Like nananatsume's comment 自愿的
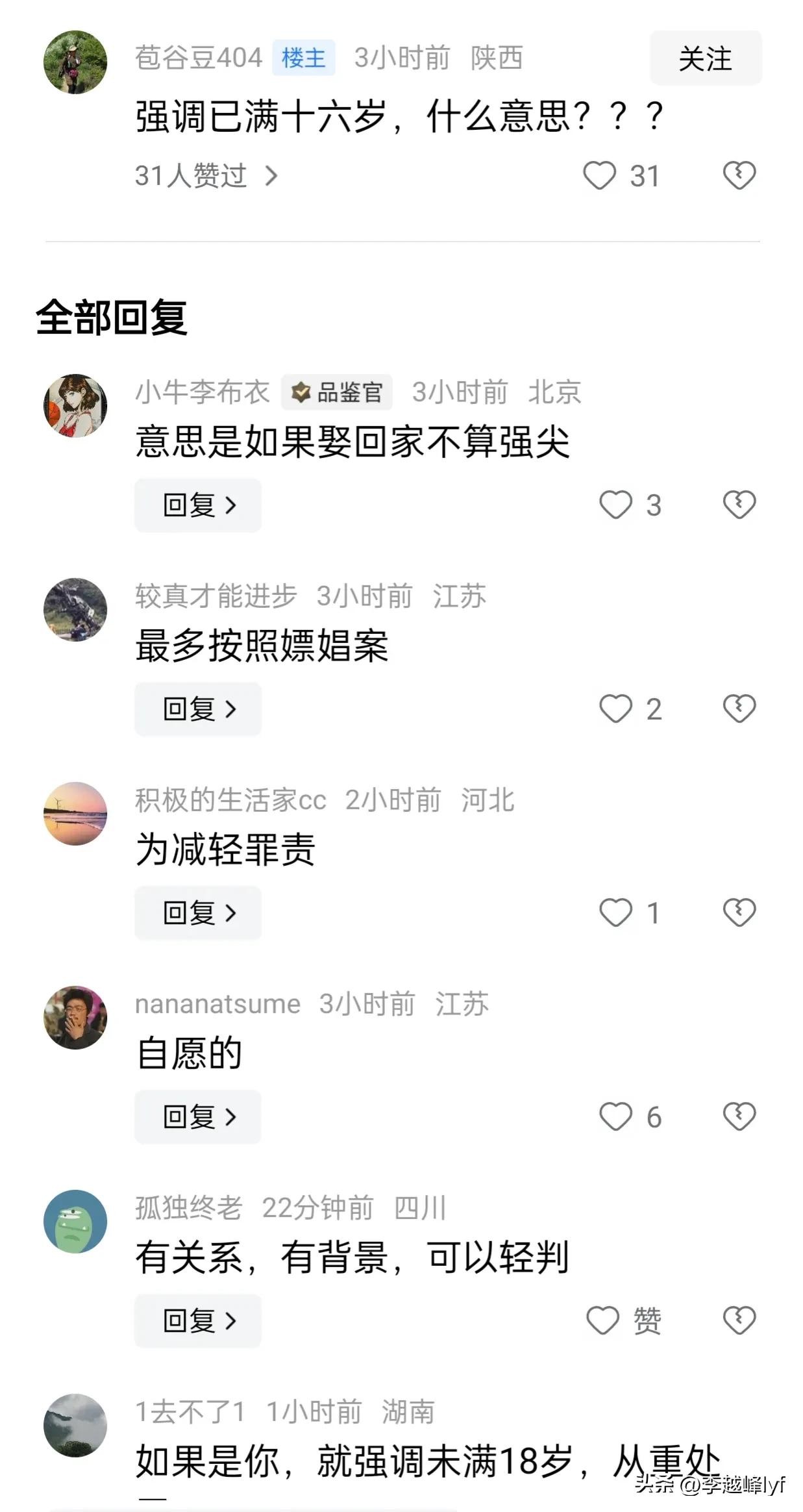The height and width of the screenshot is (1512, 803). tap(615, 1116)
